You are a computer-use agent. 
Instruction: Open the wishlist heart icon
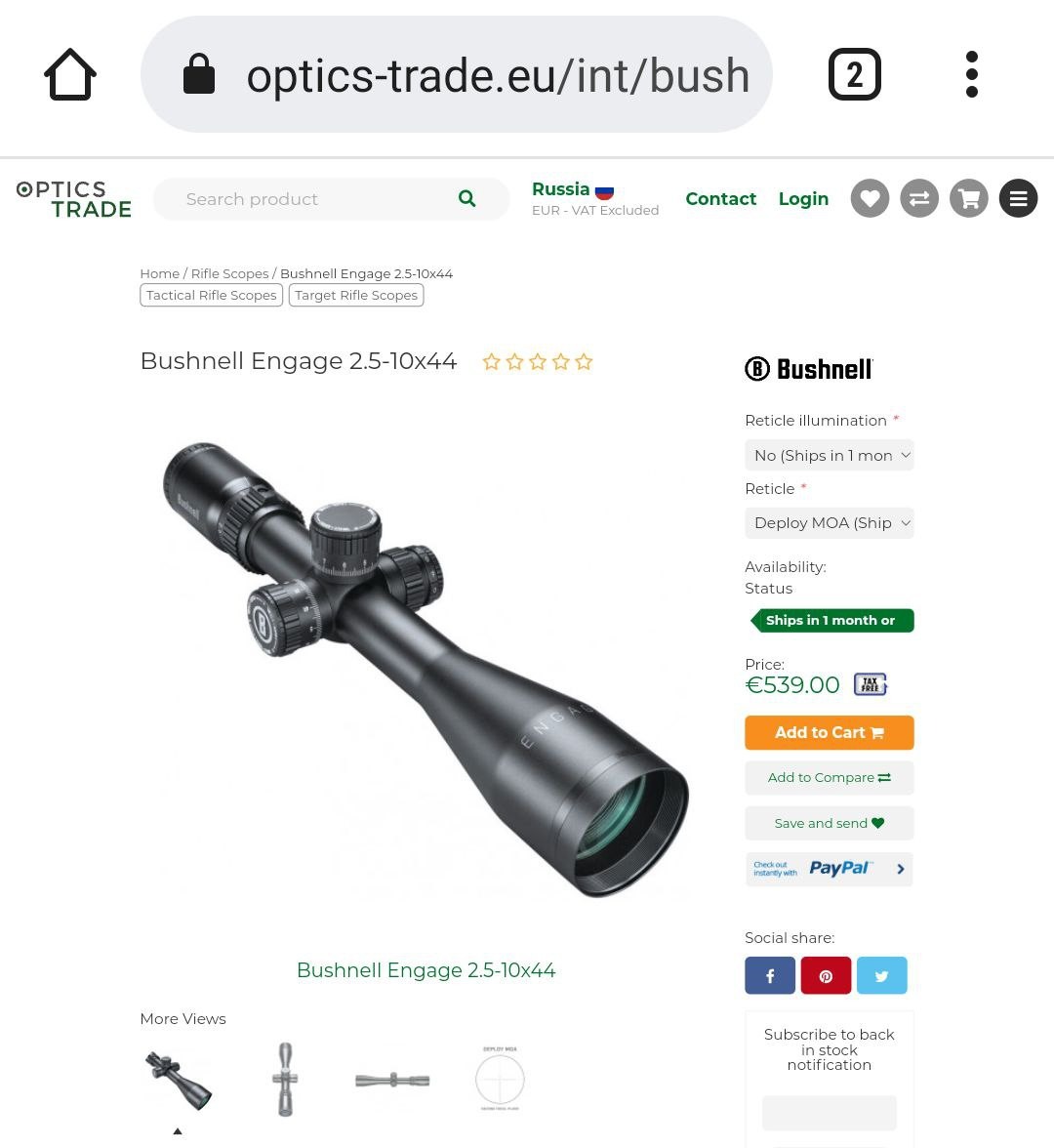click(870, 199)
